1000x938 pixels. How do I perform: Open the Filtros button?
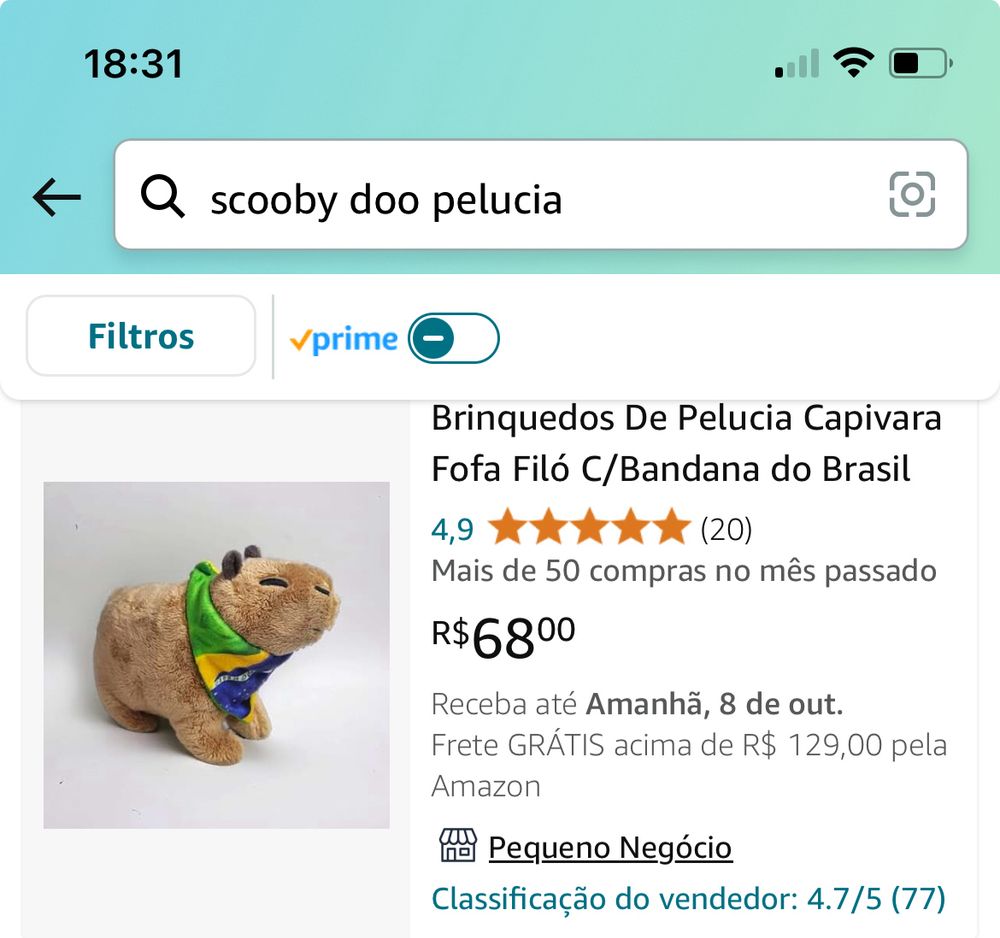point(141,336)
